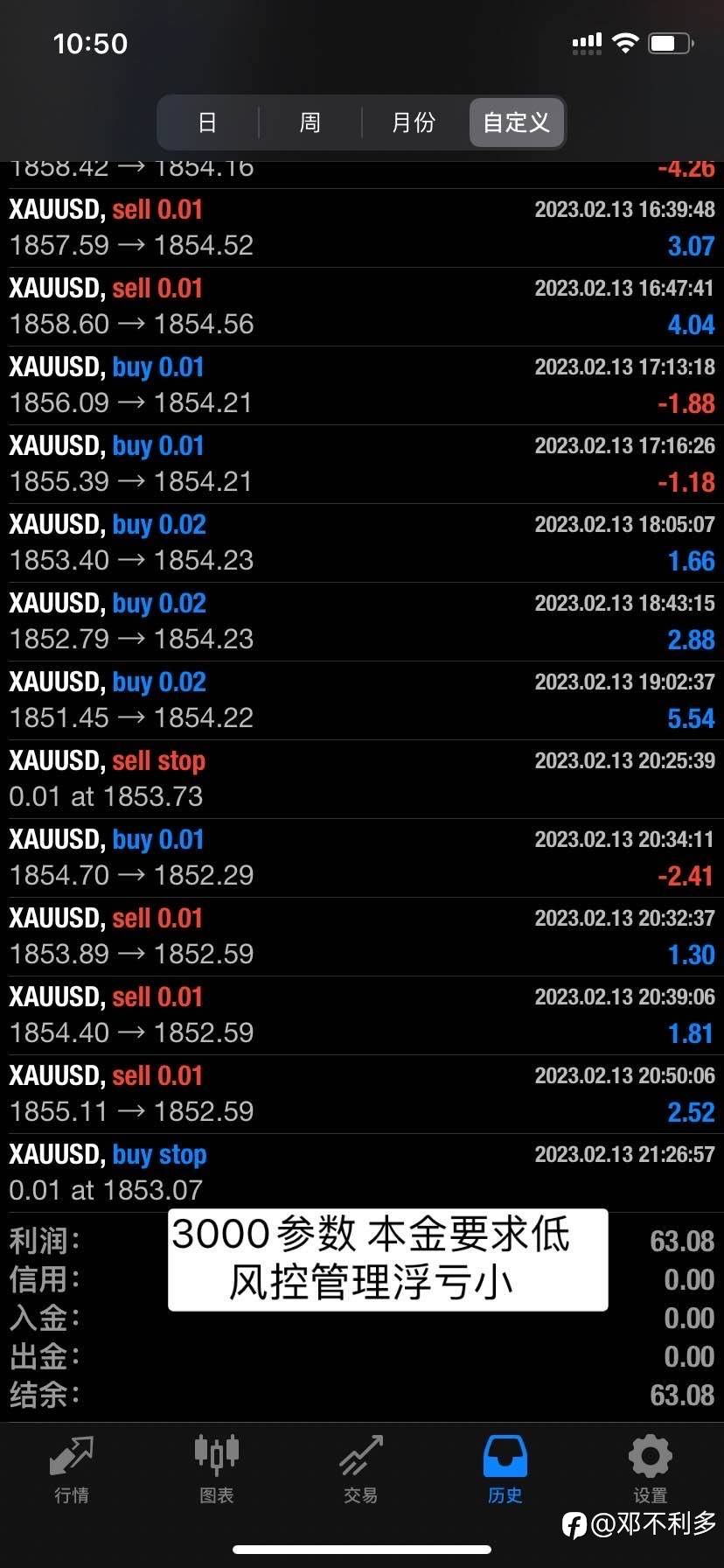Open the XAUUSD sell trade at 16:47:41
This screenshot has height=1568, width=724.
(x=362, y=307)
